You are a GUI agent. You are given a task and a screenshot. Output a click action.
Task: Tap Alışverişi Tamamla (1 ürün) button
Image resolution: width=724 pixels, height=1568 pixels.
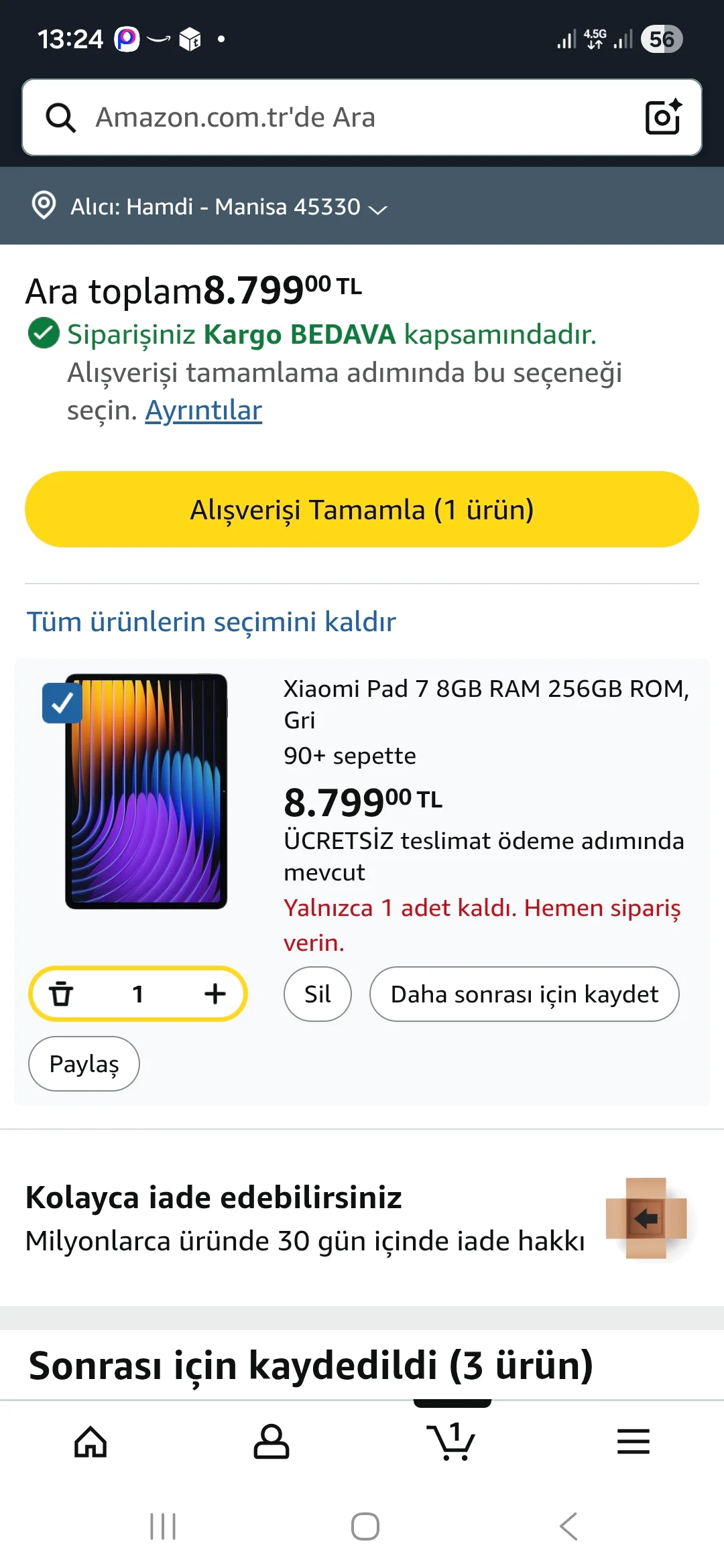tap(362, 509)
